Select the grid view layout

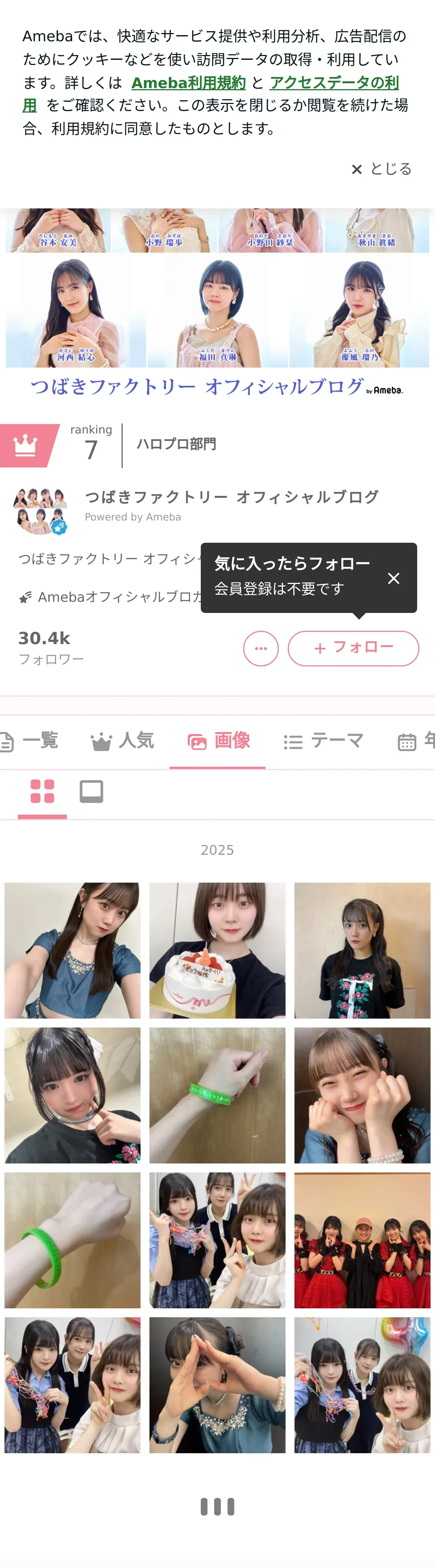(43, 791)
